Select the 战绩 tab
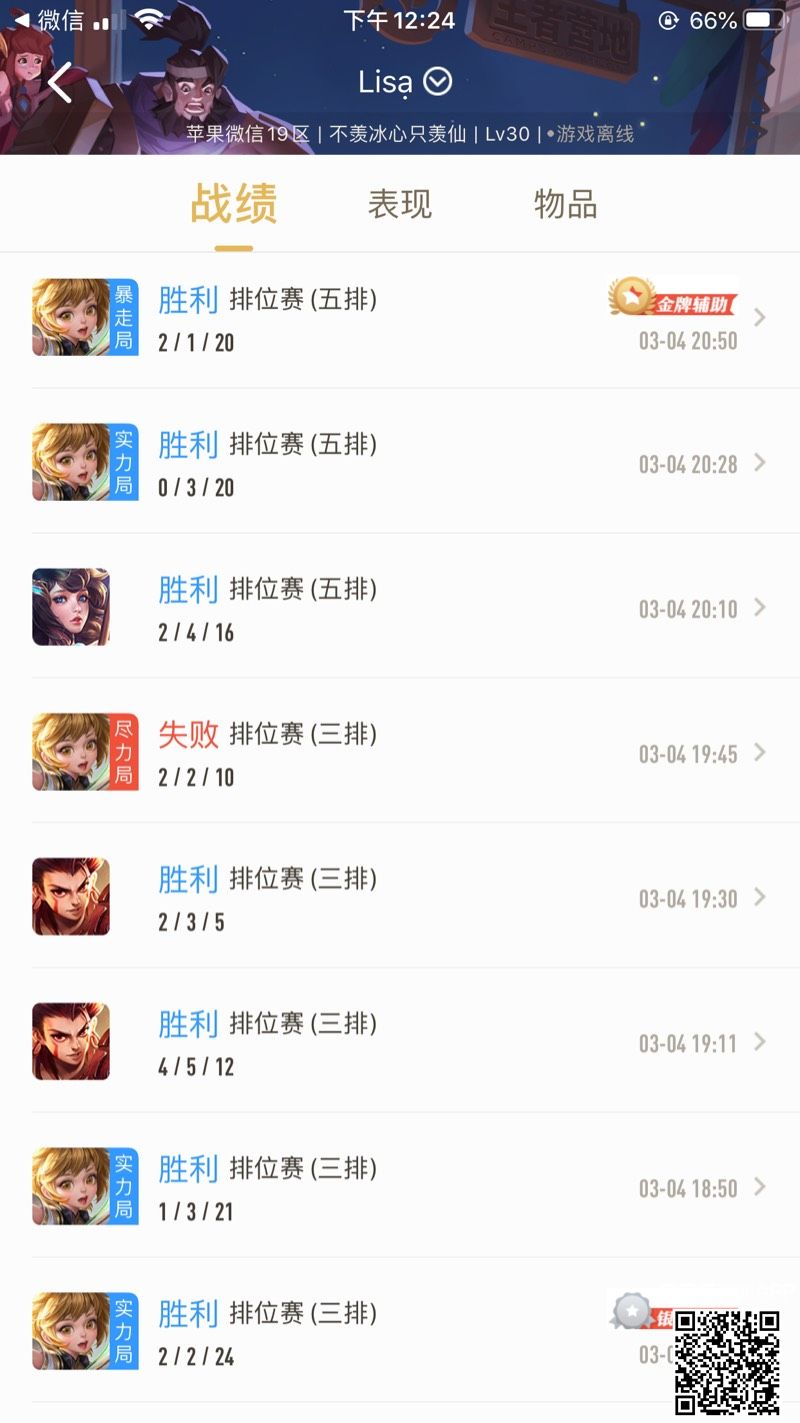This screenshot has width=800, height=1423. pyautogui.click(x=234, y=204)
